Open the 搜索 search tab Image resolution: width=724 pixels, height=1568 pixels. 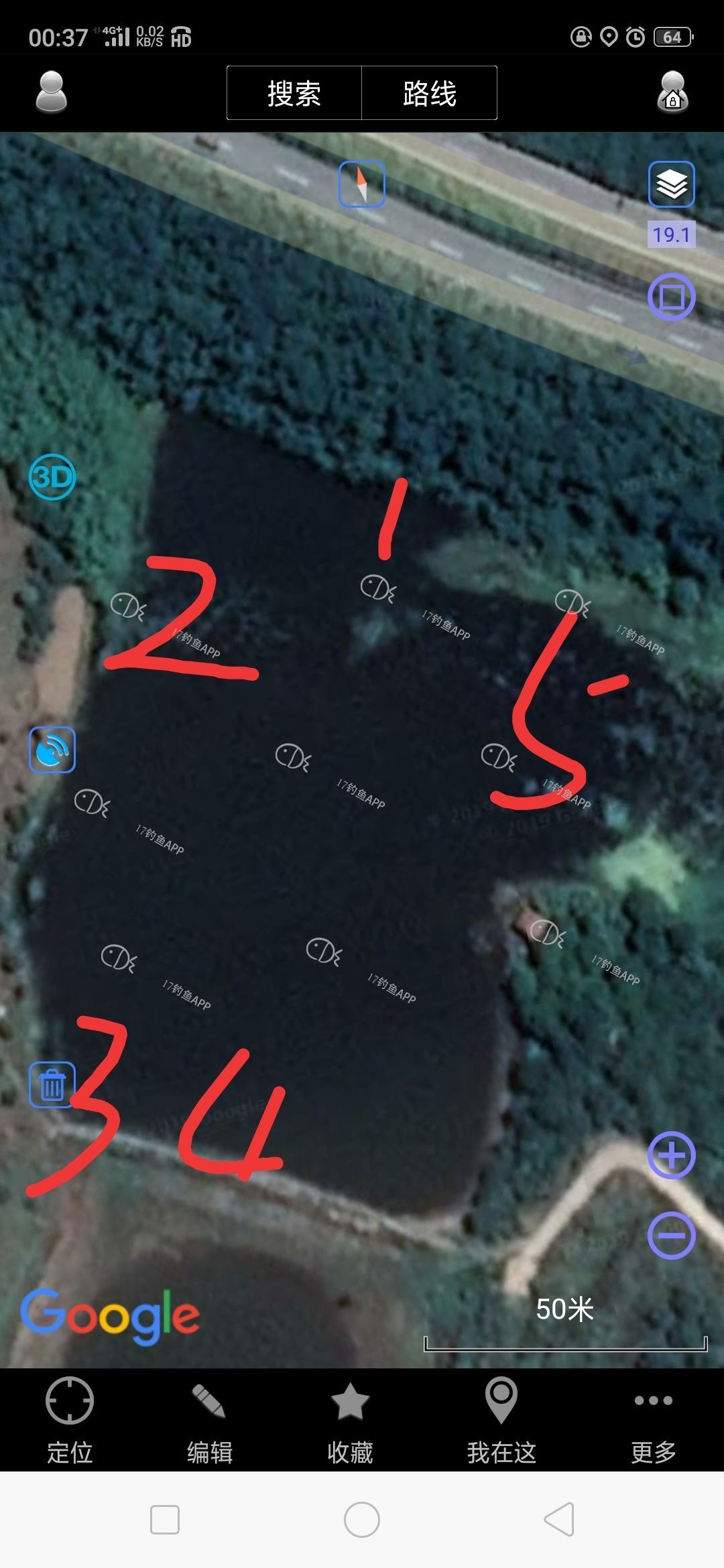coord(294,93)
